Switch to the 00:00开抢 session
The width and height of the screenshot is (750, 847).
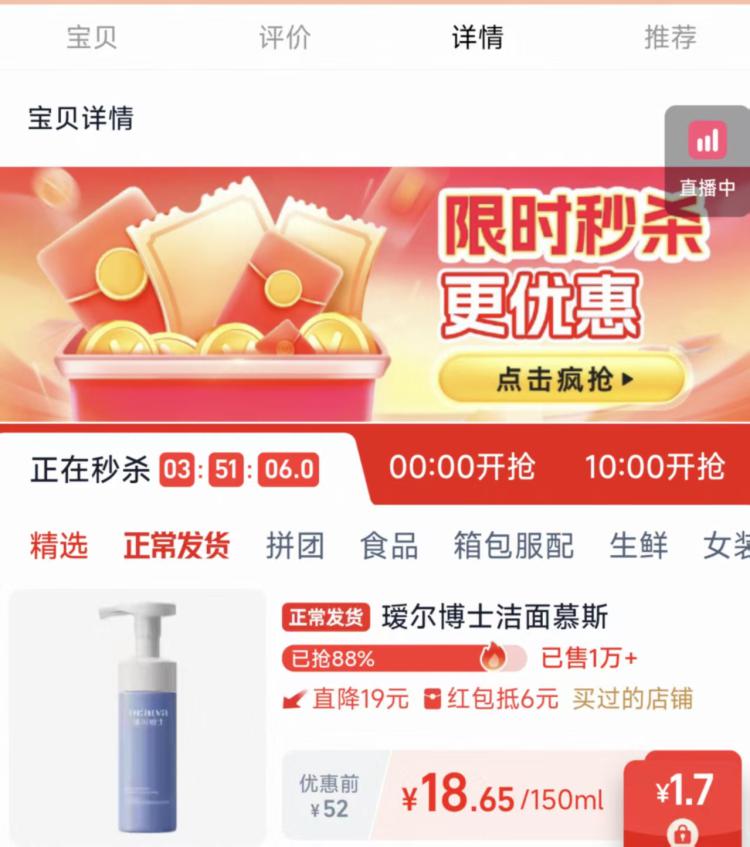coord(462,467)
